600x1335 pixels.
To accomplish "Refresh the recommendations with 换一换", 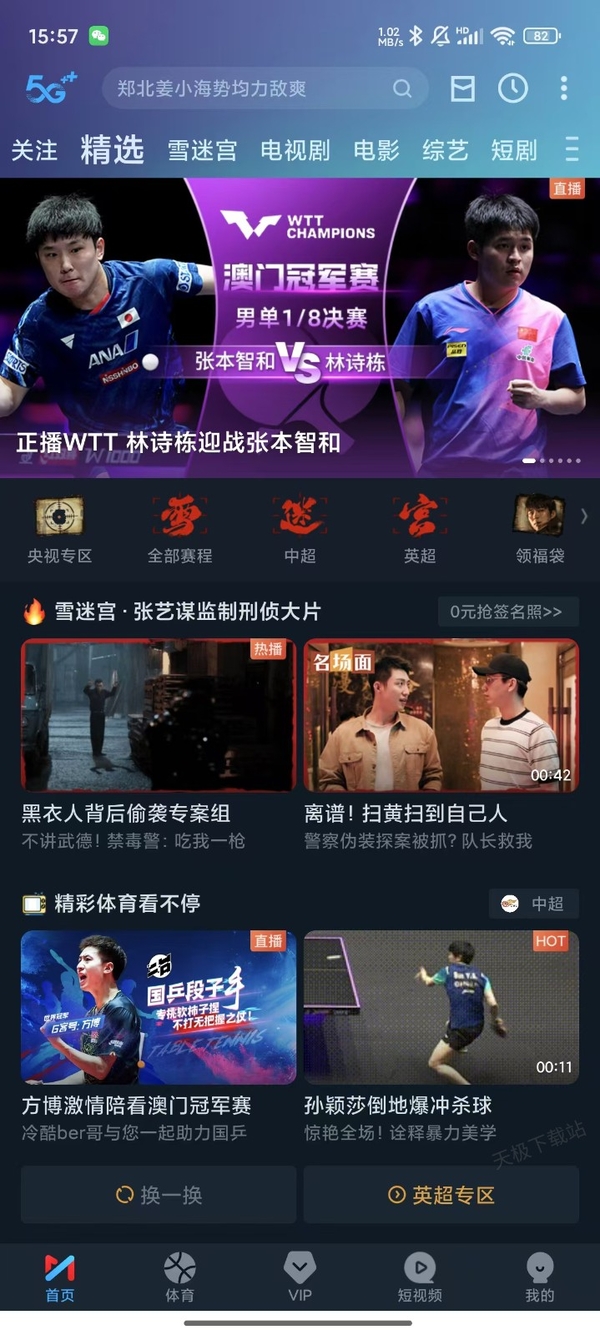I will pos(158,1194).
